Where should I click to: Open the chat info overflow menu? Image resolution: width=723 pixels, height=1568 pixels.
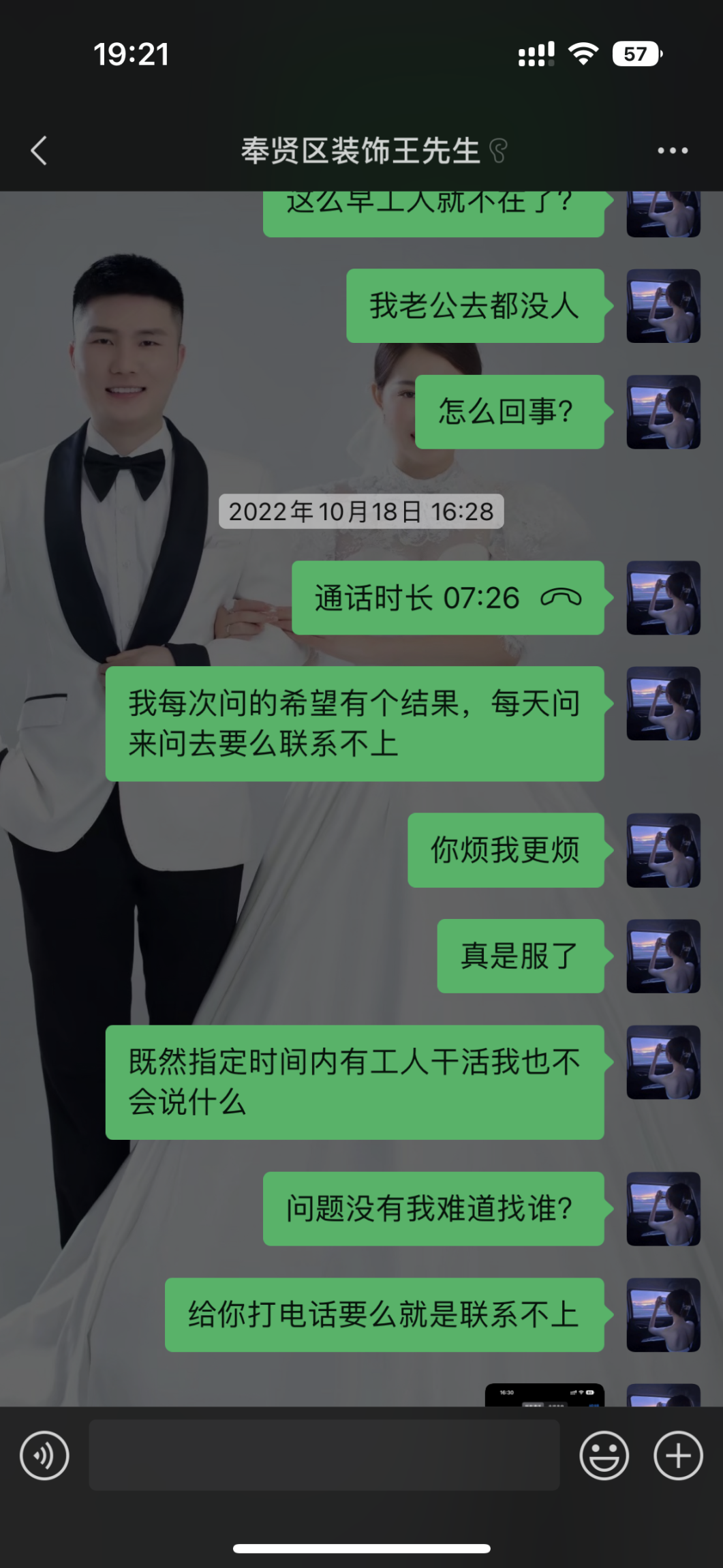click(x=672, y=151)
